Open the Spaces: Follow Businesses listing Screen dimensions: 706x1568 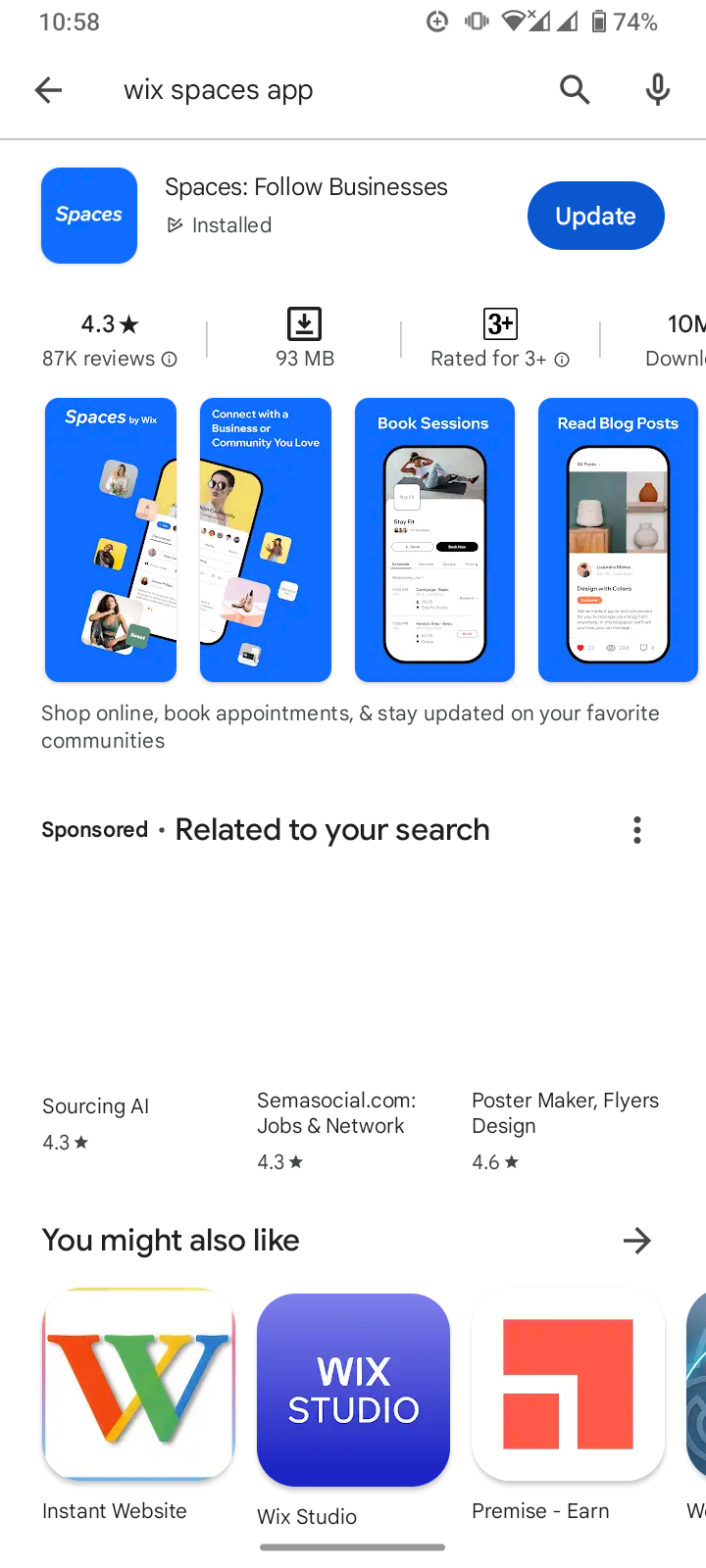pos(305,187)
